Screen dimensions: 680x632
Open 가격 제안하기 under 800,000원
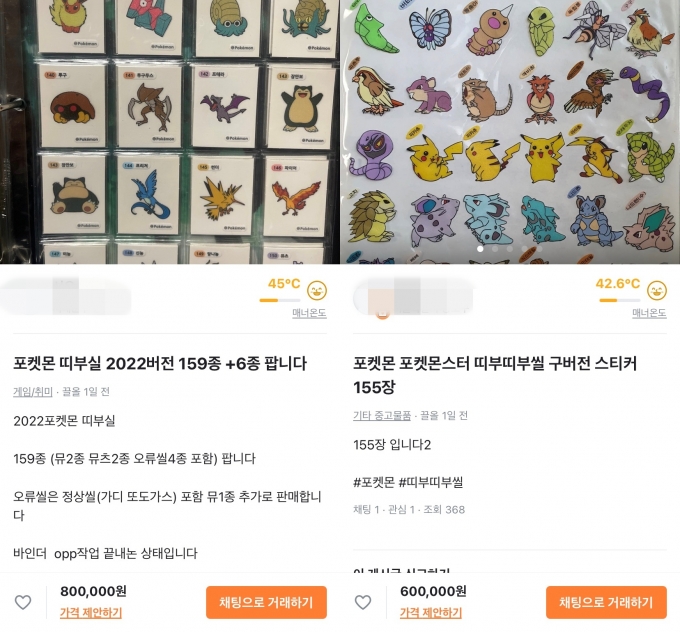point(91,612)
